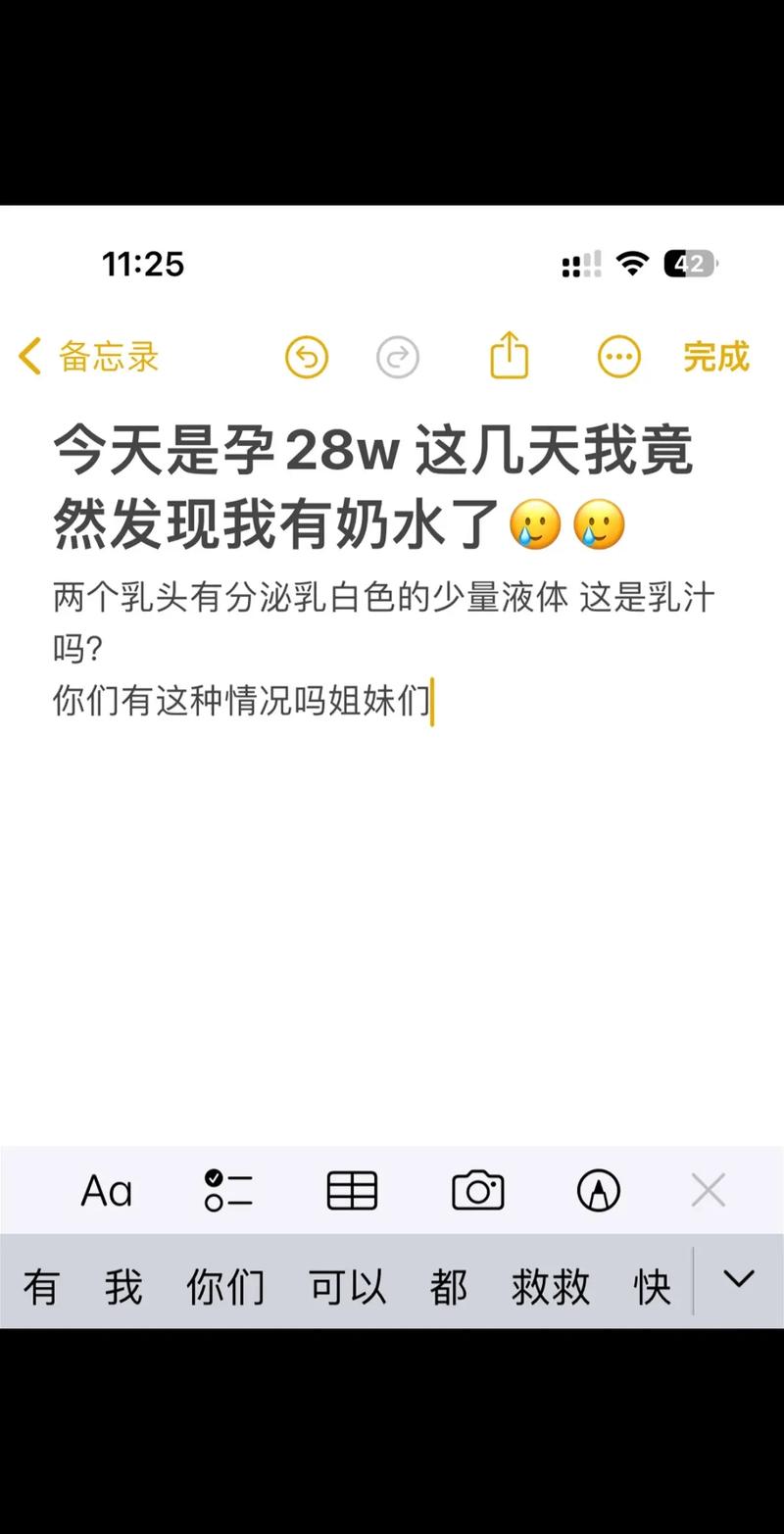Insert a checklist using the checklist icon
The image size is (784, 1534).
tap(228, 1189)
